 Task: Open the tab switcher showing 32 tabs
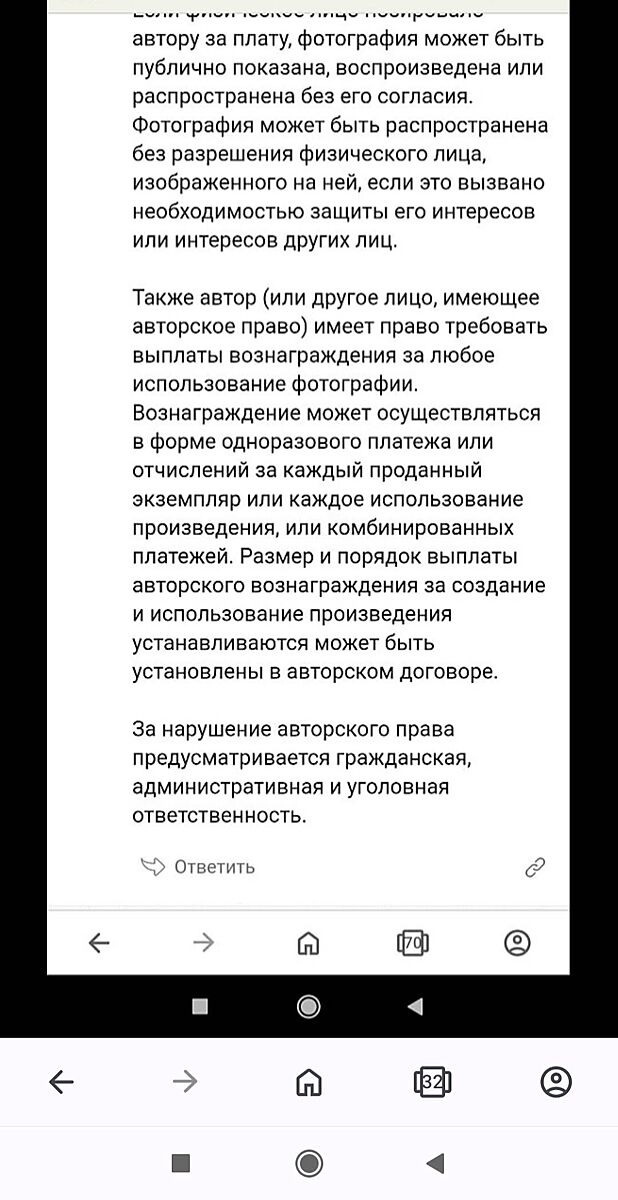pyautogui.click(x=432, y=1081)
